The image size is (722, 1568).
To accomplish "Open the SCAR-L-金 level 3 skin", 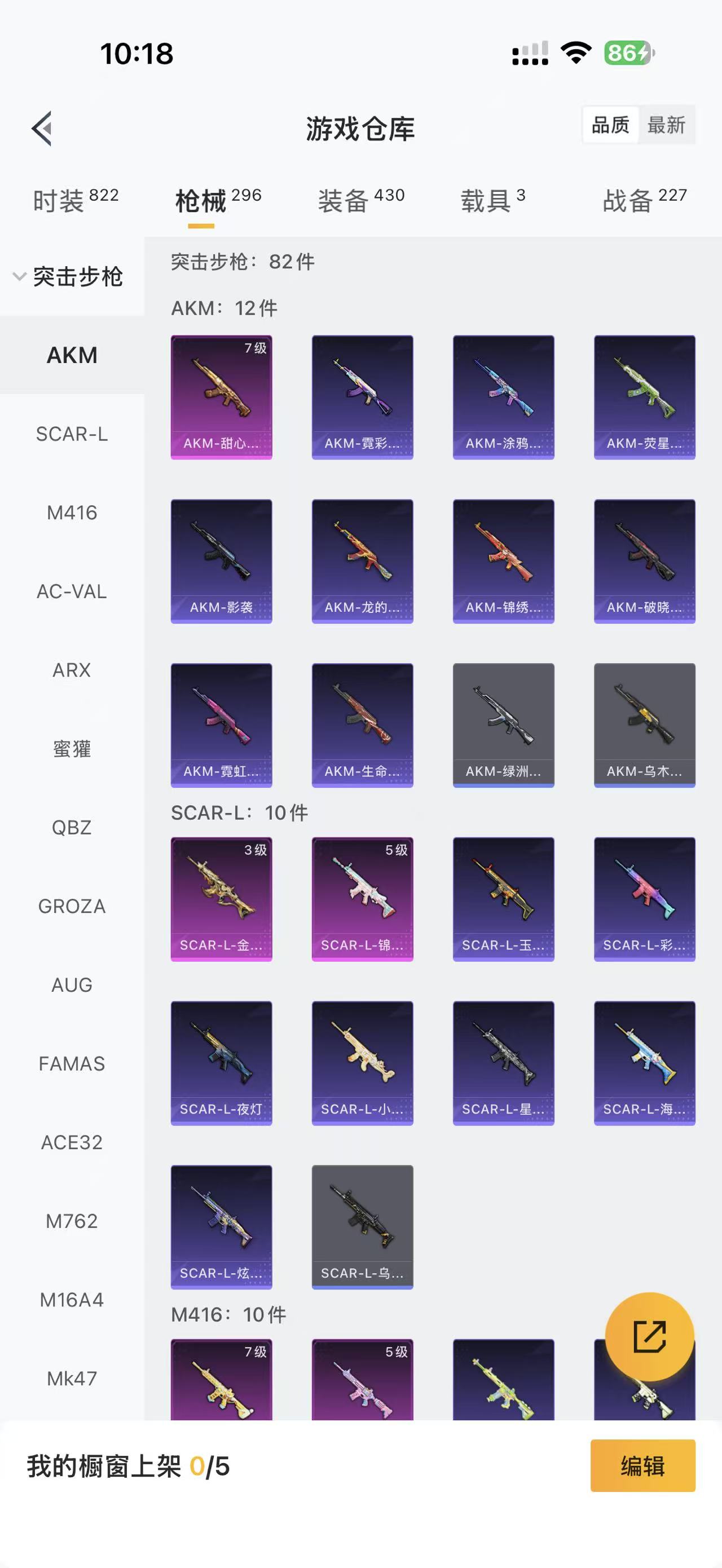I will [x=222, y=899].
